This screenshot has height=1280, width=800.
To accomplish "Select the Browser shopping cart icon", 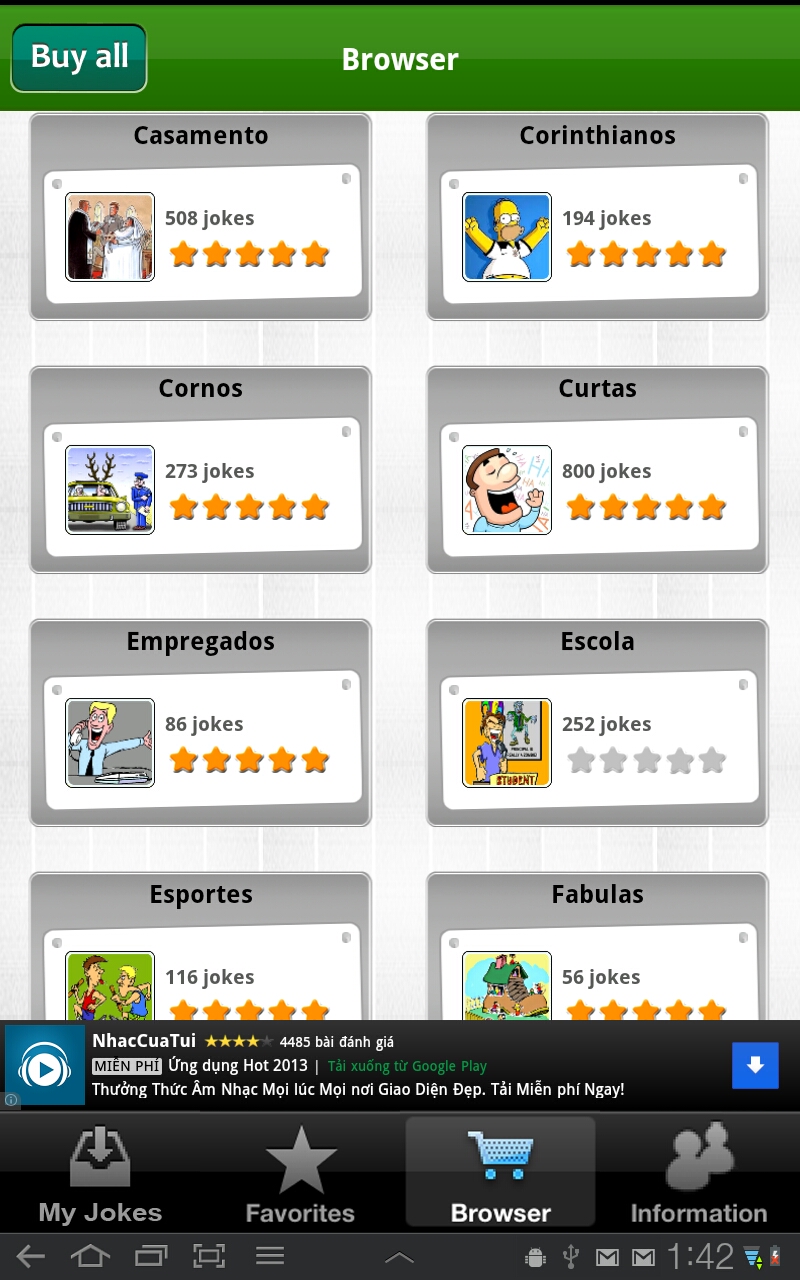I will 499,1155.
